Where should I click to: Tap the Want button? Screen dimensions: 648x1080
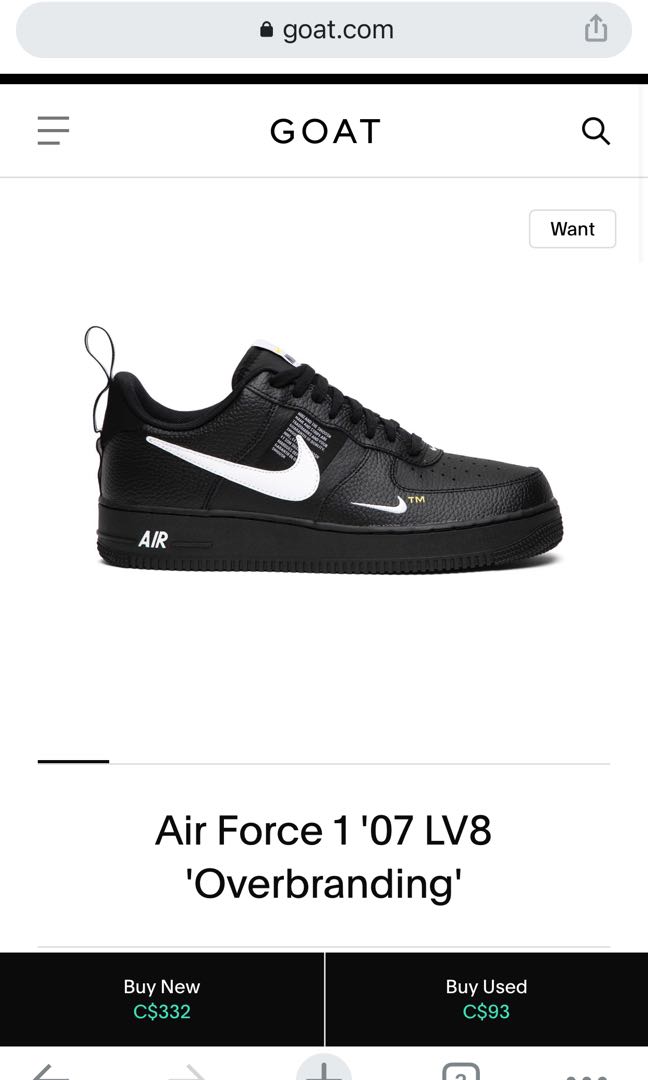coord(572,229)
